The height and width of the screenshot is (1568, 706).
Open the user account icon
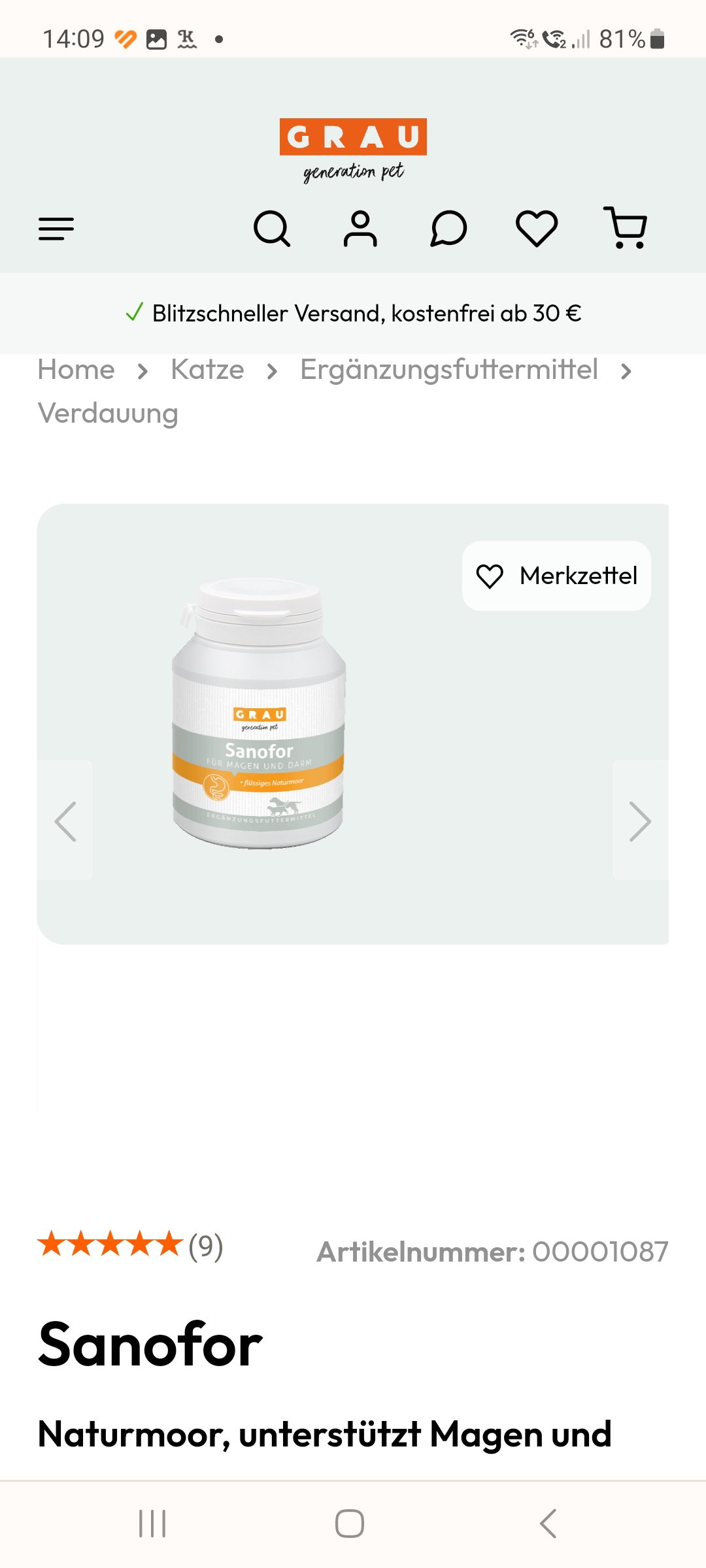(x=360, y=229)
